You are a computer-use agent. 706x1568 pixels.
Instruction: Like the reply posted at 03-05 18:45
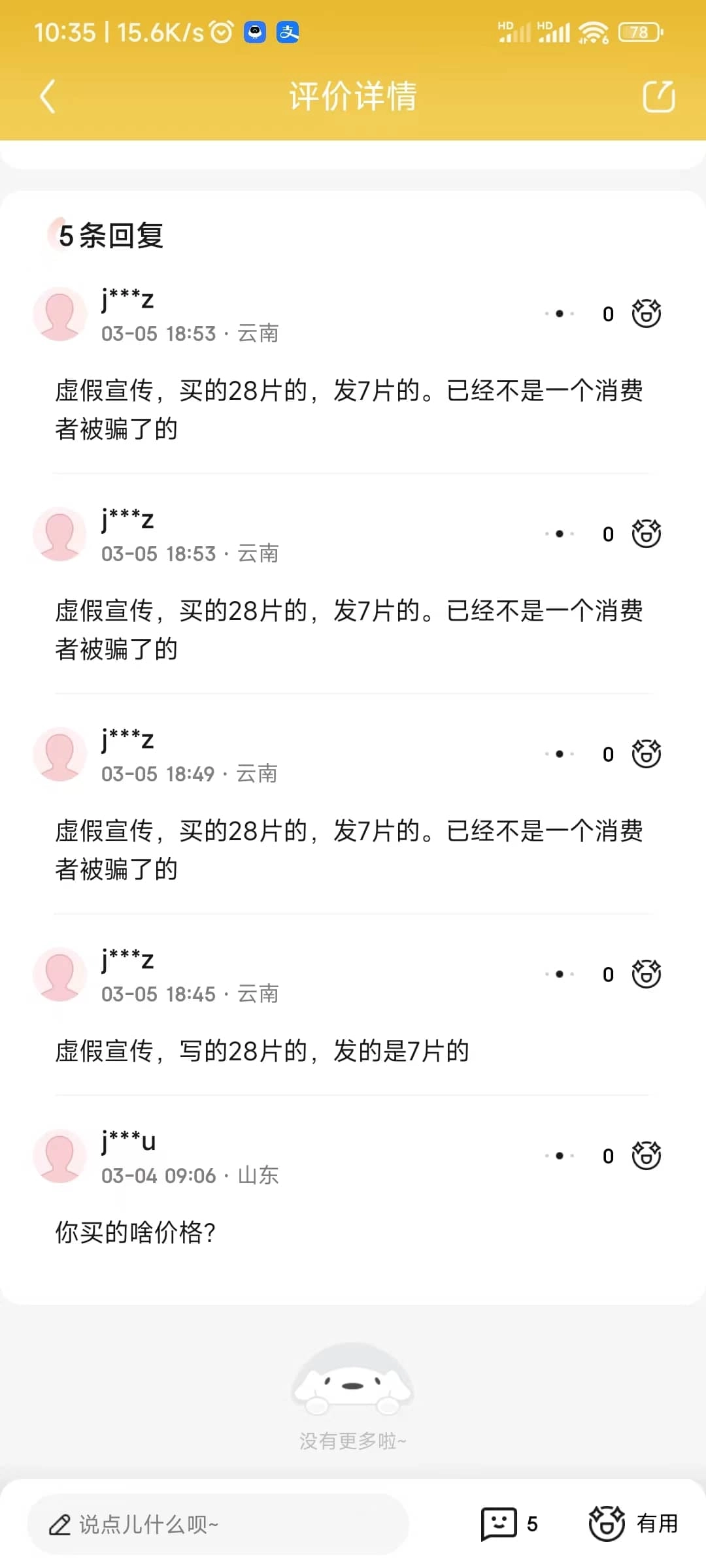(646, 974)
